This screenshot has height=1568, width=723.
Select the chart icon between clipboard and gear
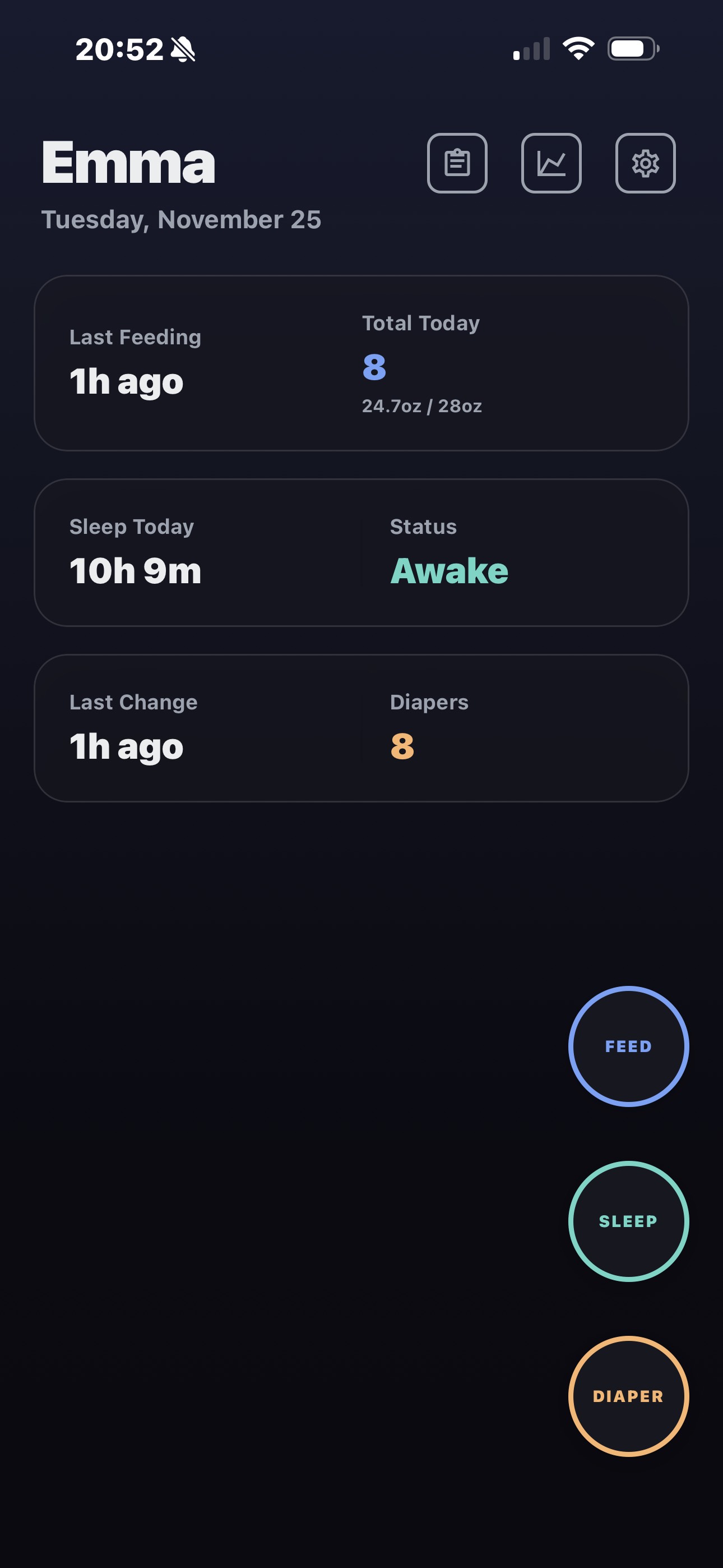click(x=551, y=163)
